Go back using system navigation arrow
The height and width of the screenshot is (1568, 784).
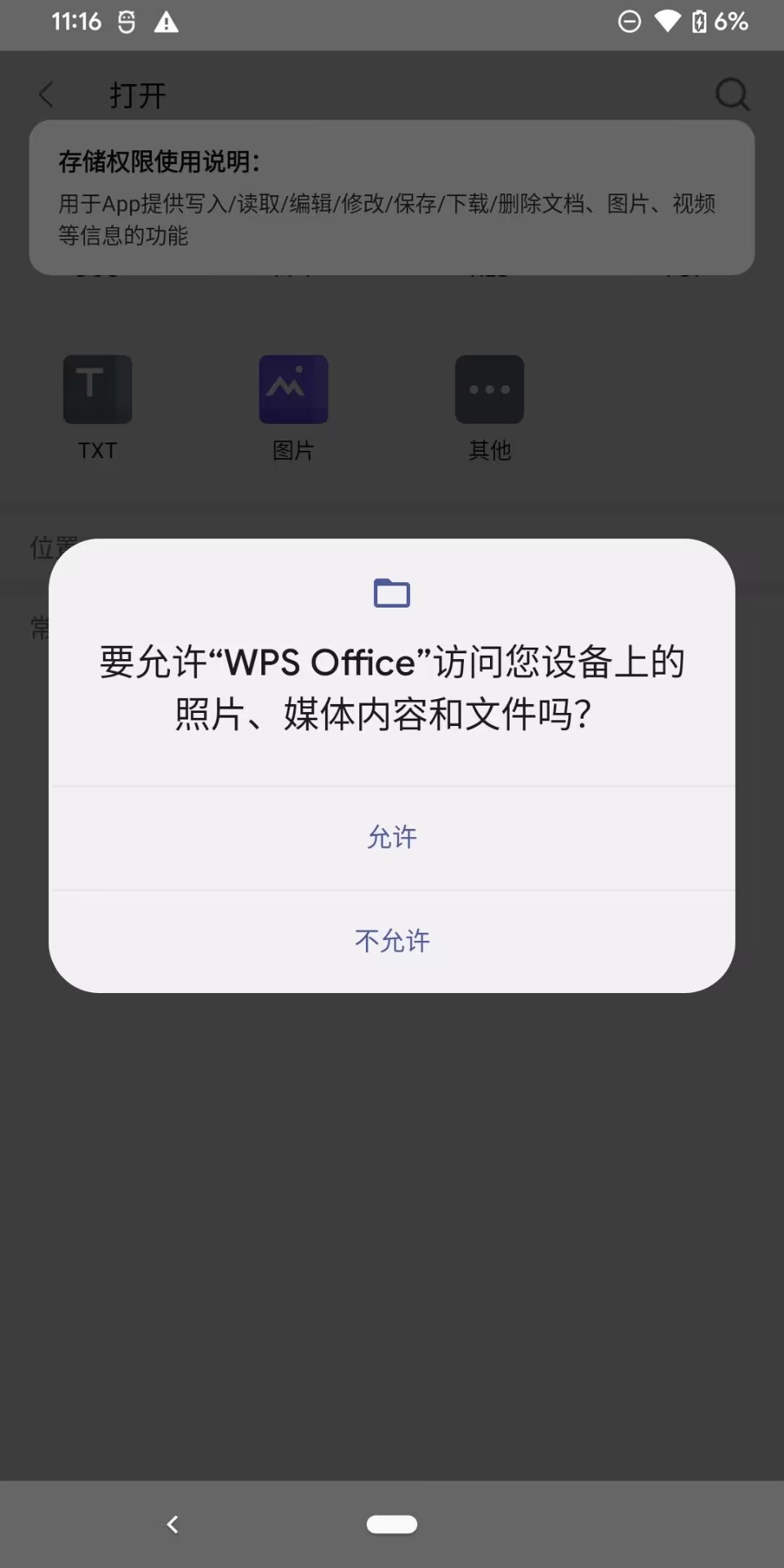172,1524
